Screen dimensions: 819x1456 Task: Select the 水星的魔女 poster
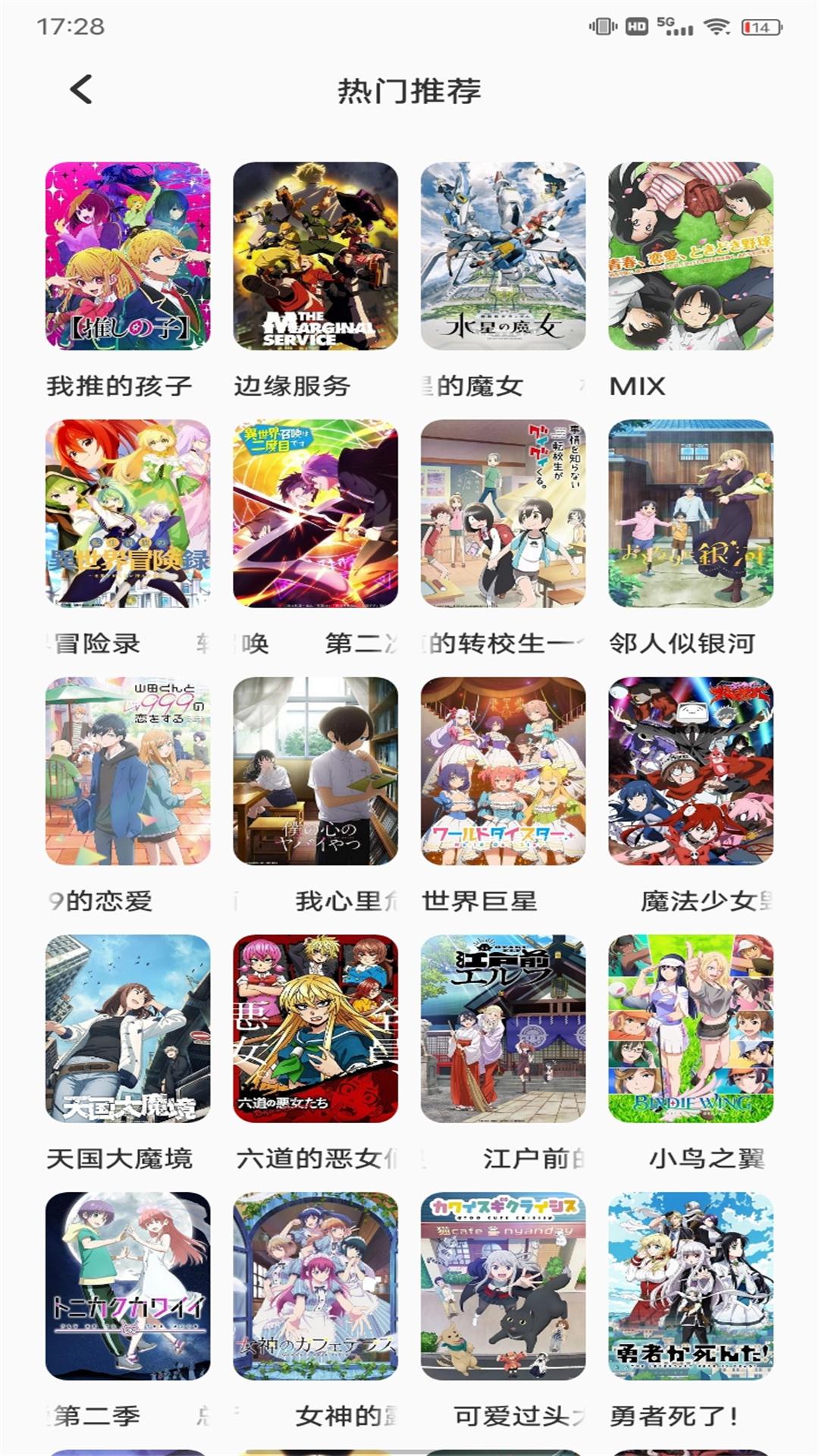point(503,256)
